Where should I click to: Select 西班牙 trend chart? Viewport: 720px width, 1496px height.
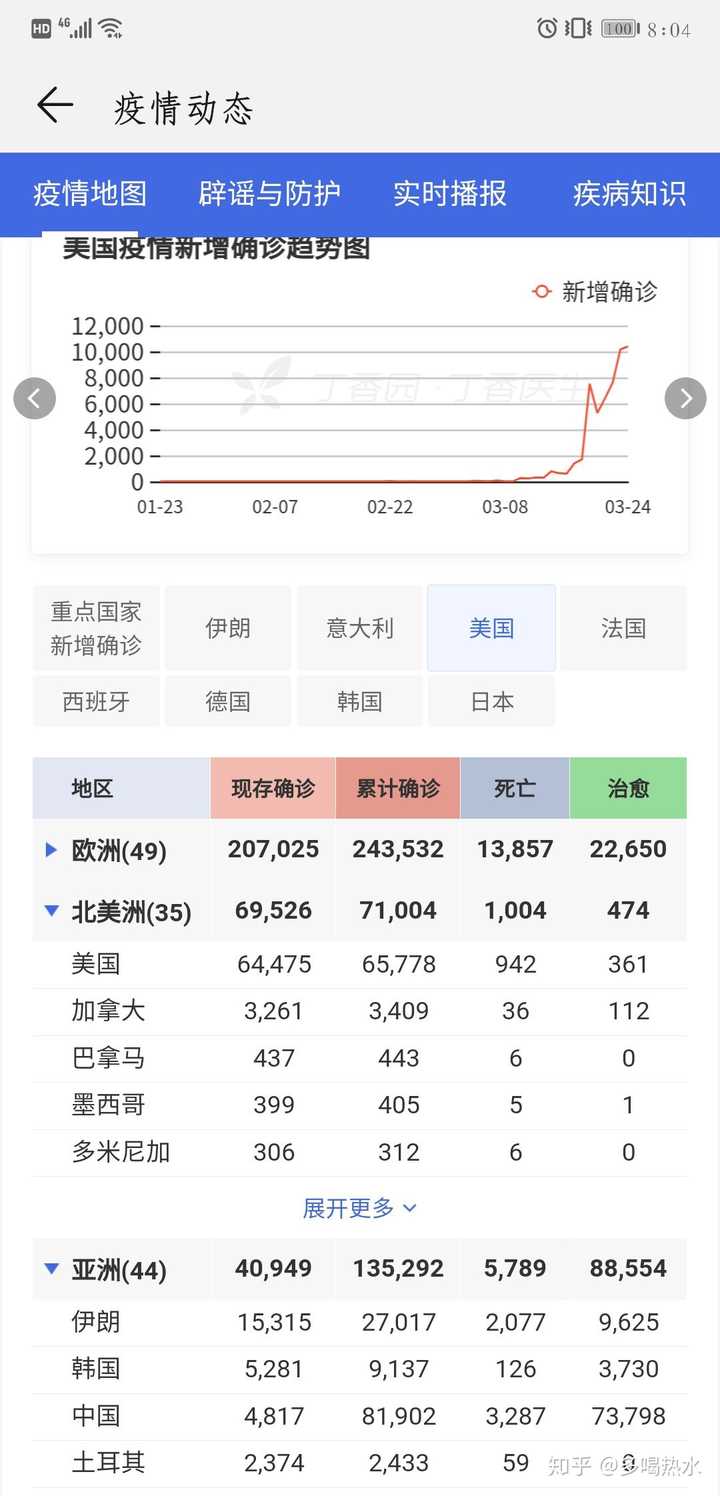click(97, 701)
